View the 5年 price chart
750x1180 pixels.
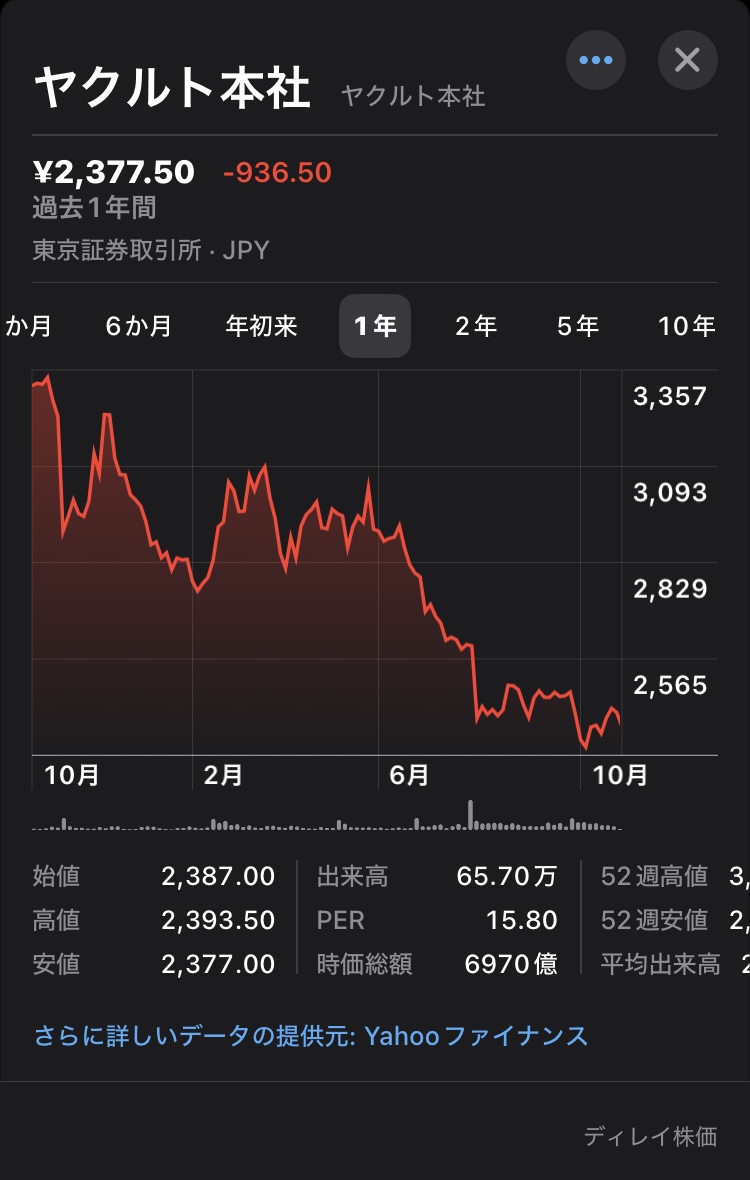[578, 326]
